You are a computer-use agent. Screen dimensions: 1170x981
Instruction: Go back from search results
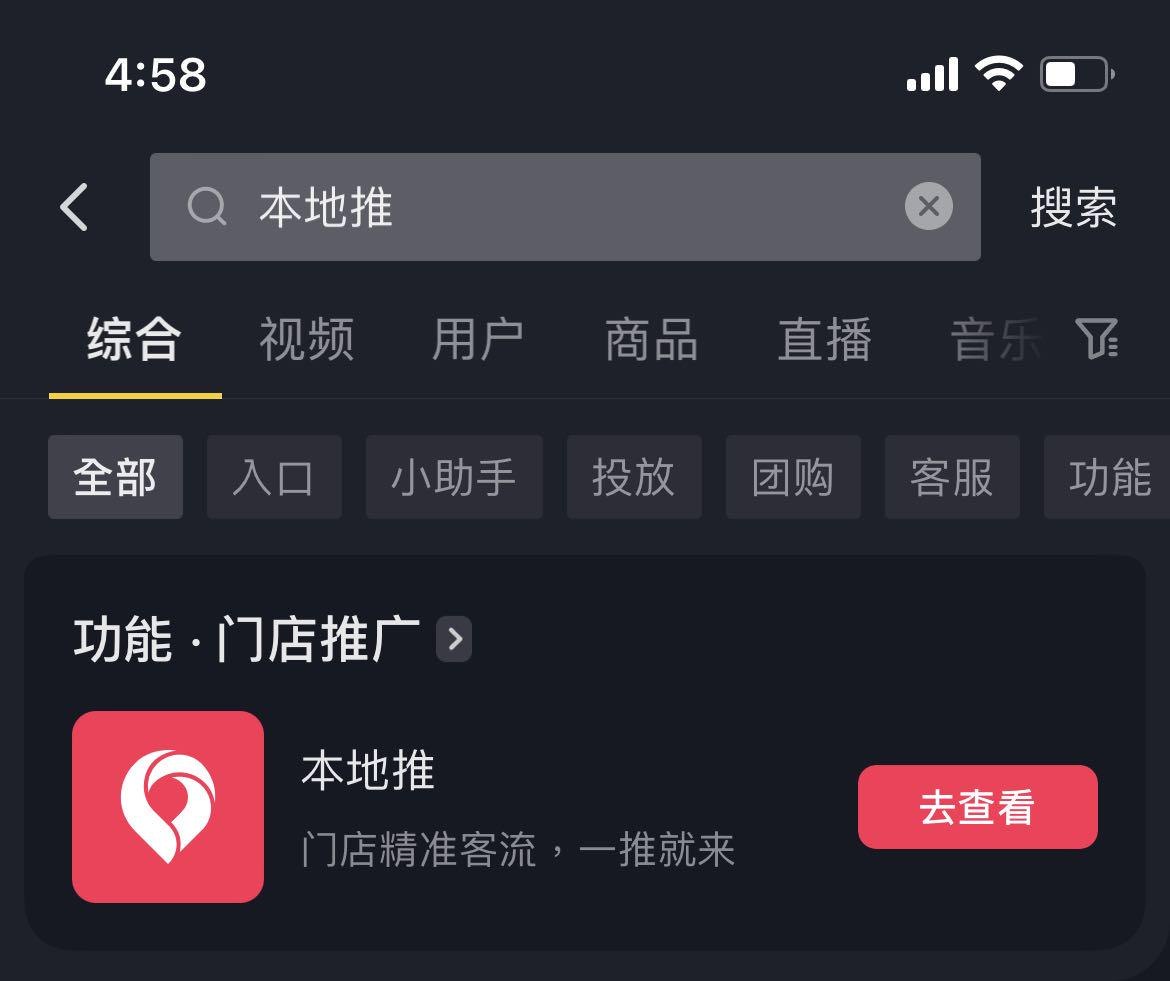(x=75, y=207)
